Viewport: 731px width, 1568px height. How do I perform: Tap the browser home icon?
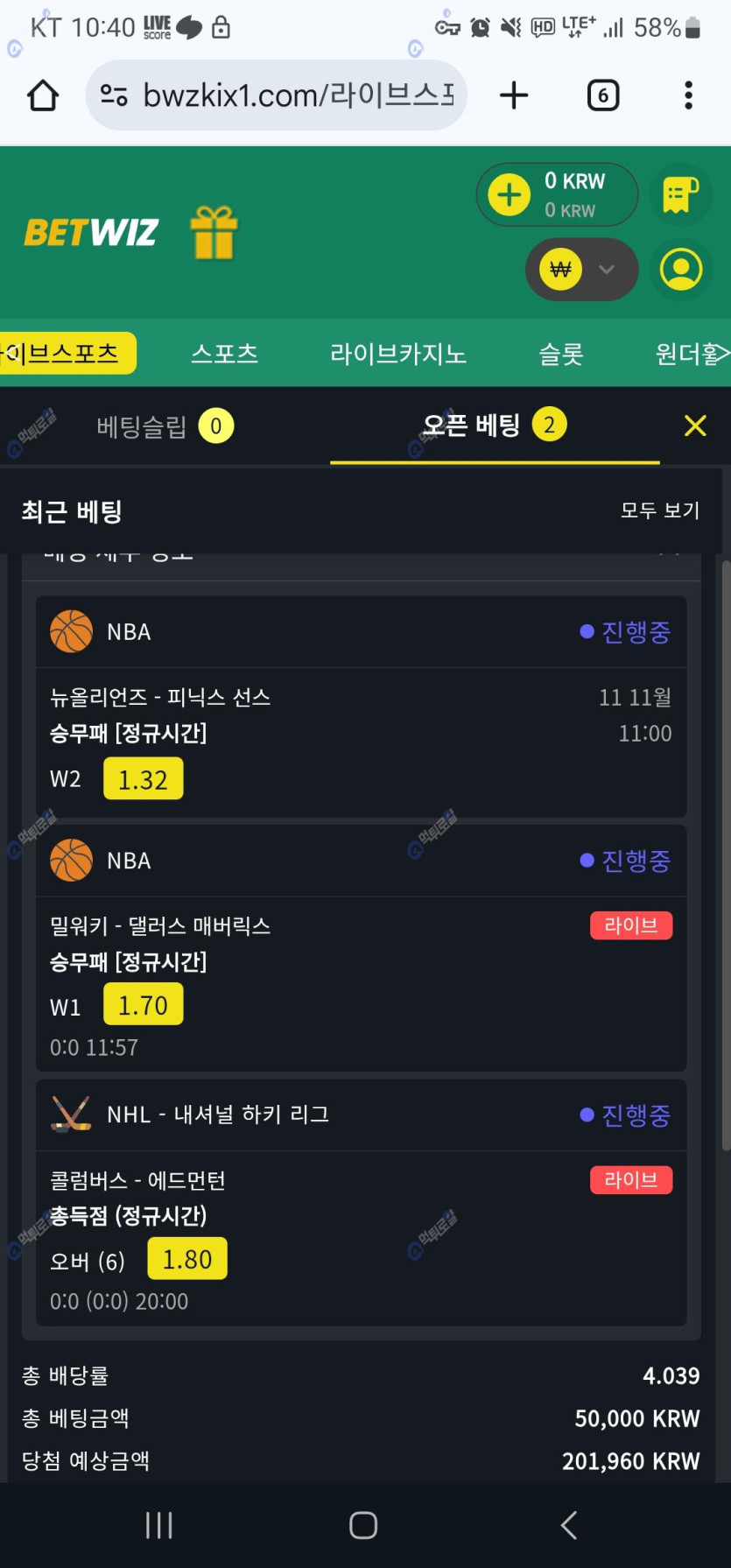(43, 95)
